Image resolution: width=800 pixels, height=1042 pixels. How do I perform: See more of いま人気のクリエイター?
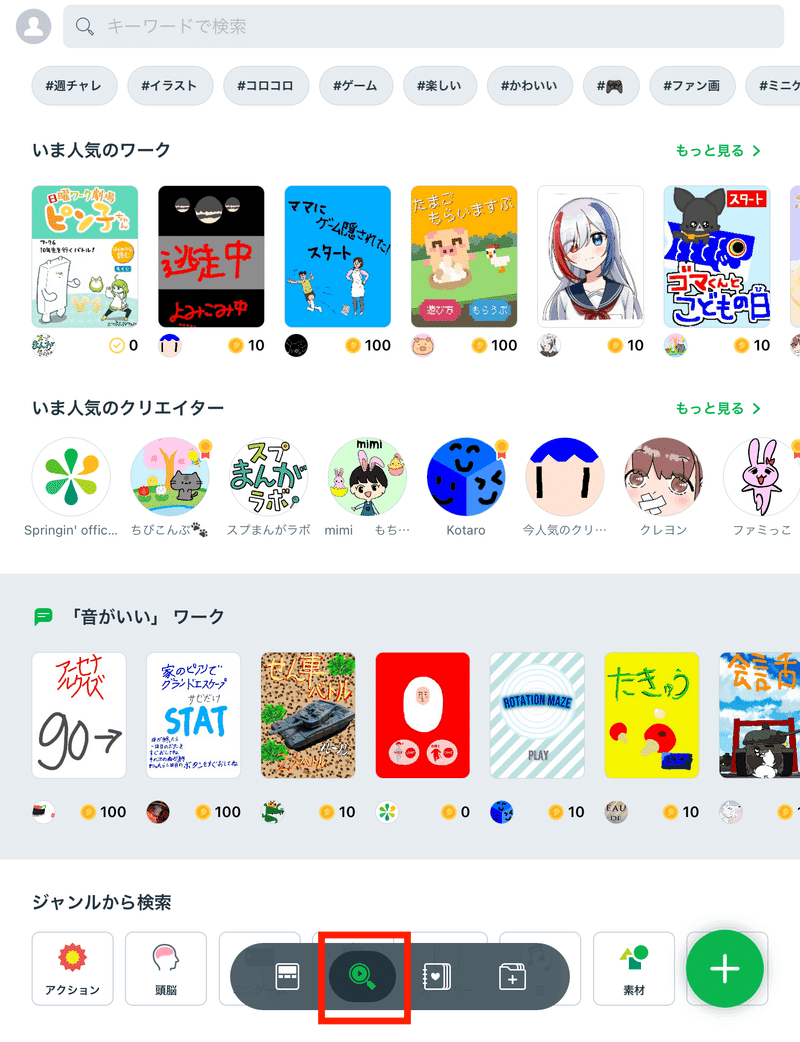click(718, 409)
